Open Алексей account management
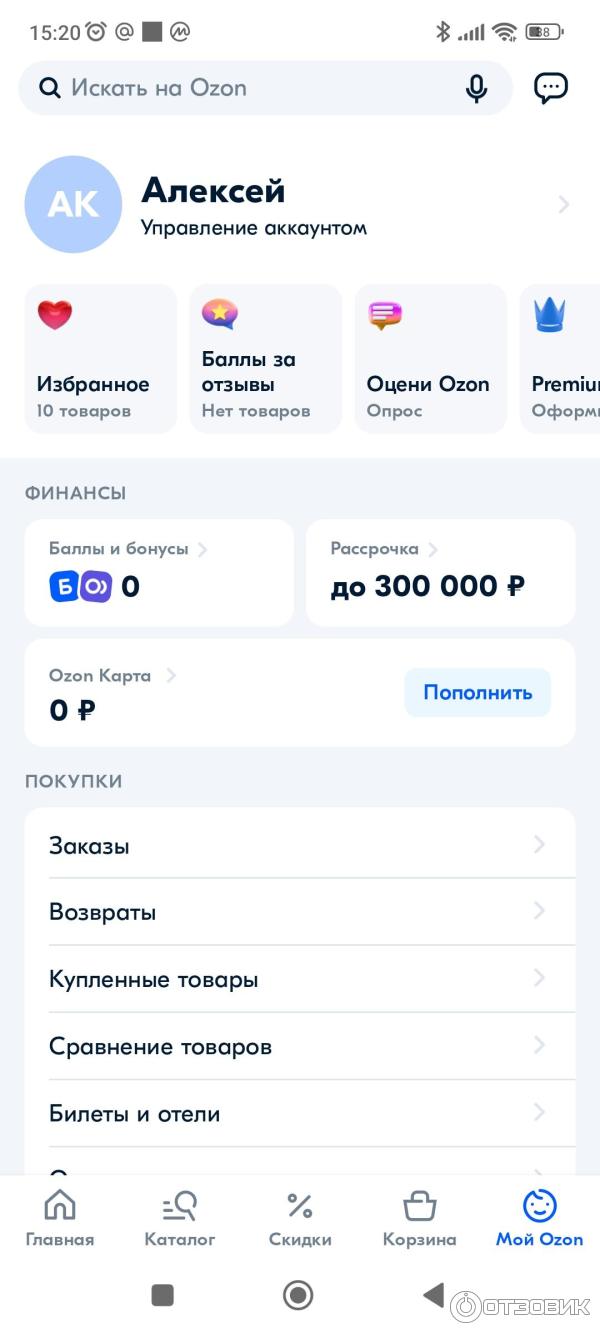 tap(300, 205)
